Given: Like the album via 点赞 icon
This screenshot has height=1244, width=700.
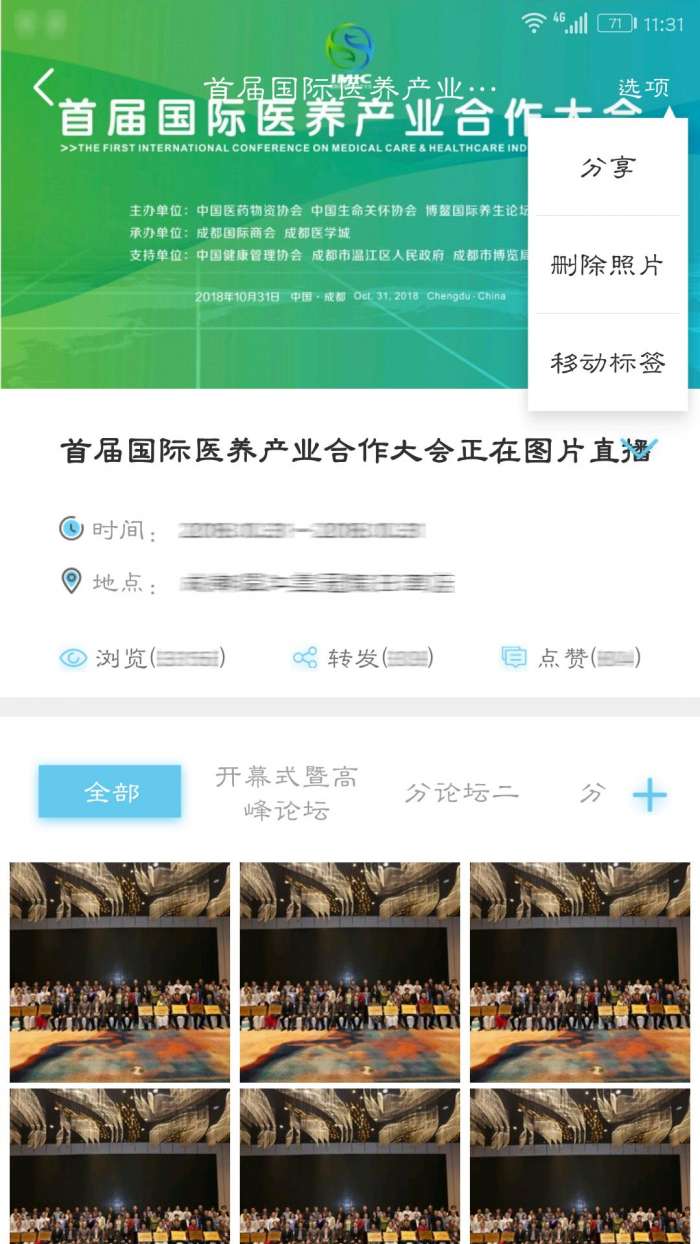Looking at the screenshot, I should click(514, 657).
